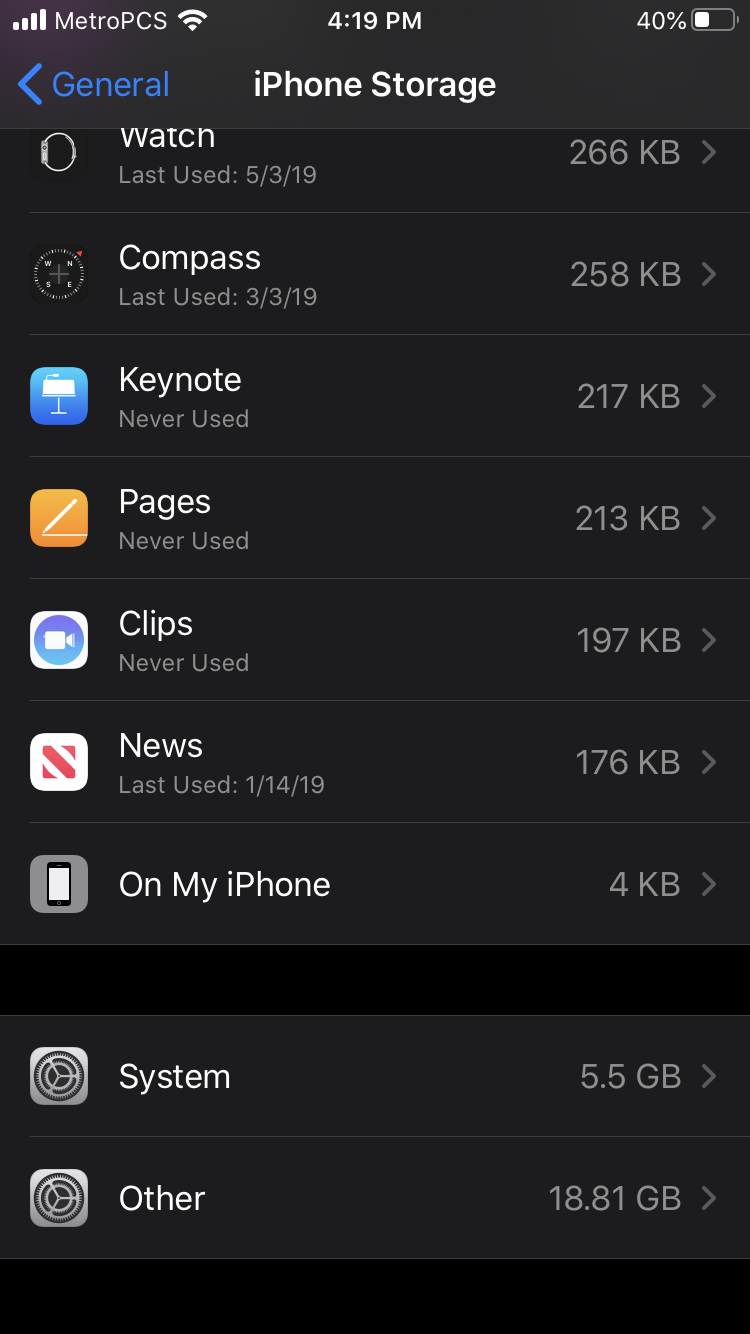Select the News app icon

[58, 762]
